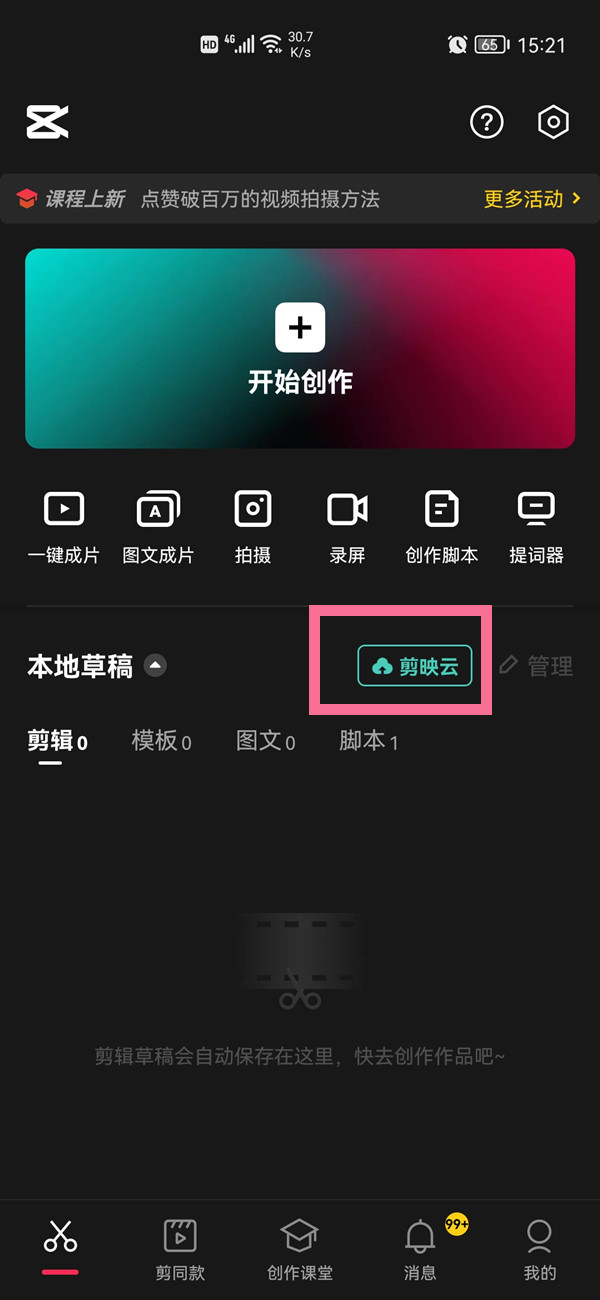
Task: Go to the 创作课堂 tab
Action: click(300, 1250)
